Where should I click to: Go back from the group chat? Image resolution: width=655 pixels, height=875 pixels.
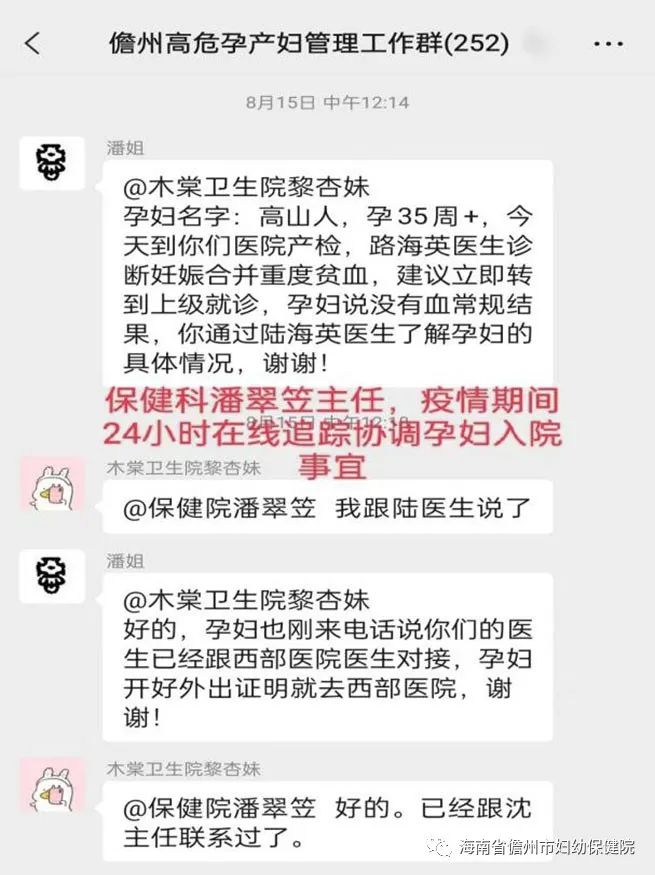coord(33,44)
